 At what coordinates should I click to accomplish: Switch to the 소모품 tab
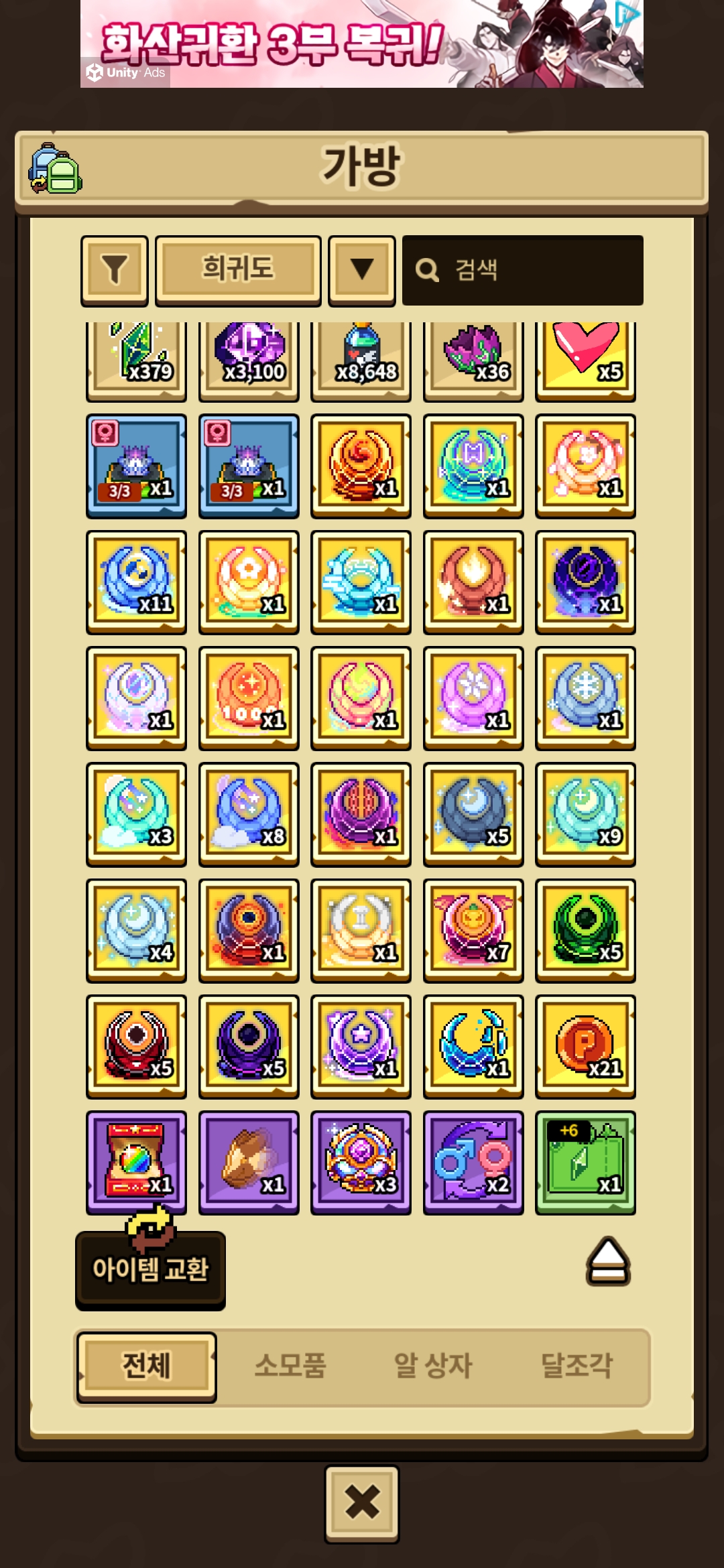tap(290, 1366)
